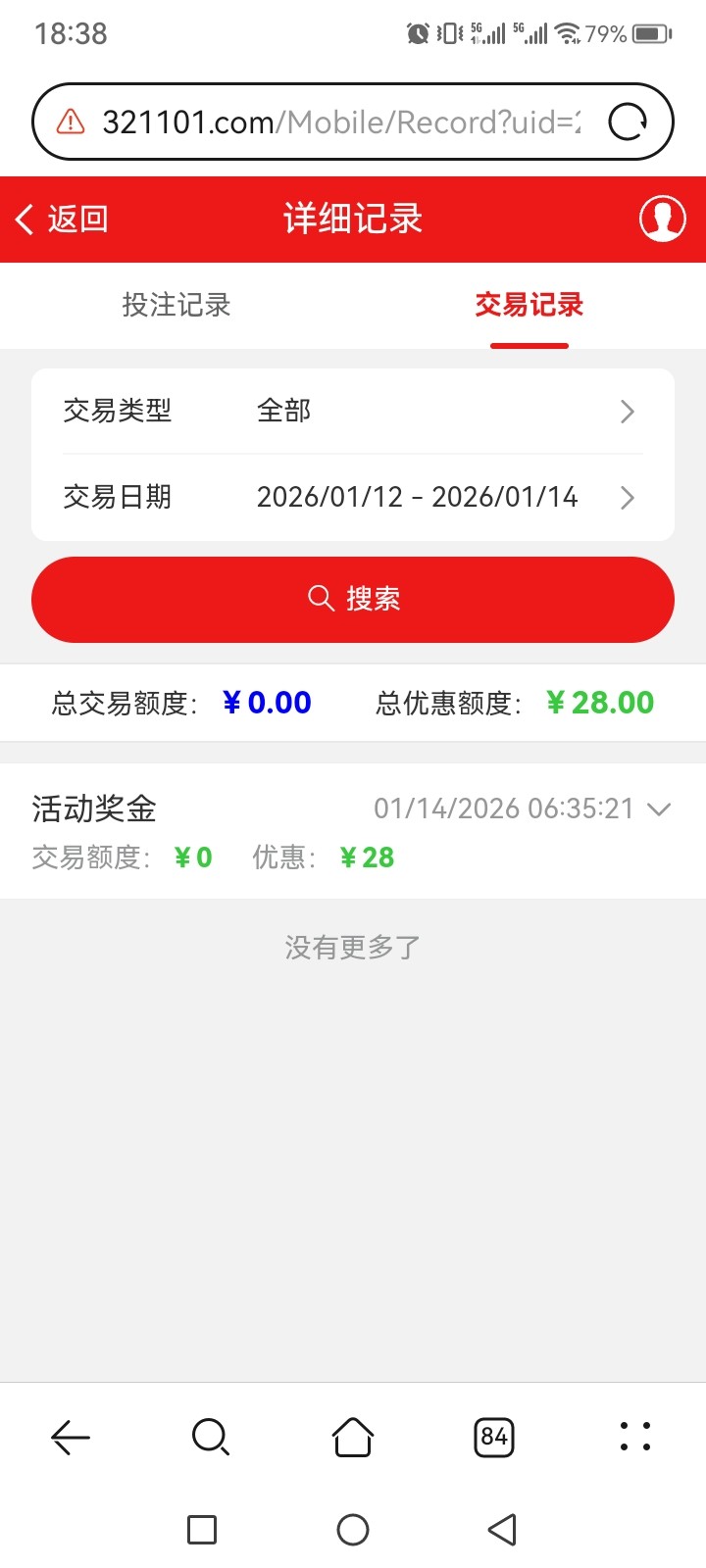Image resolution: width=706 pixels, height=1568 pixels.
Task: Reload the page in the address bar
Action: coord(628,122)
